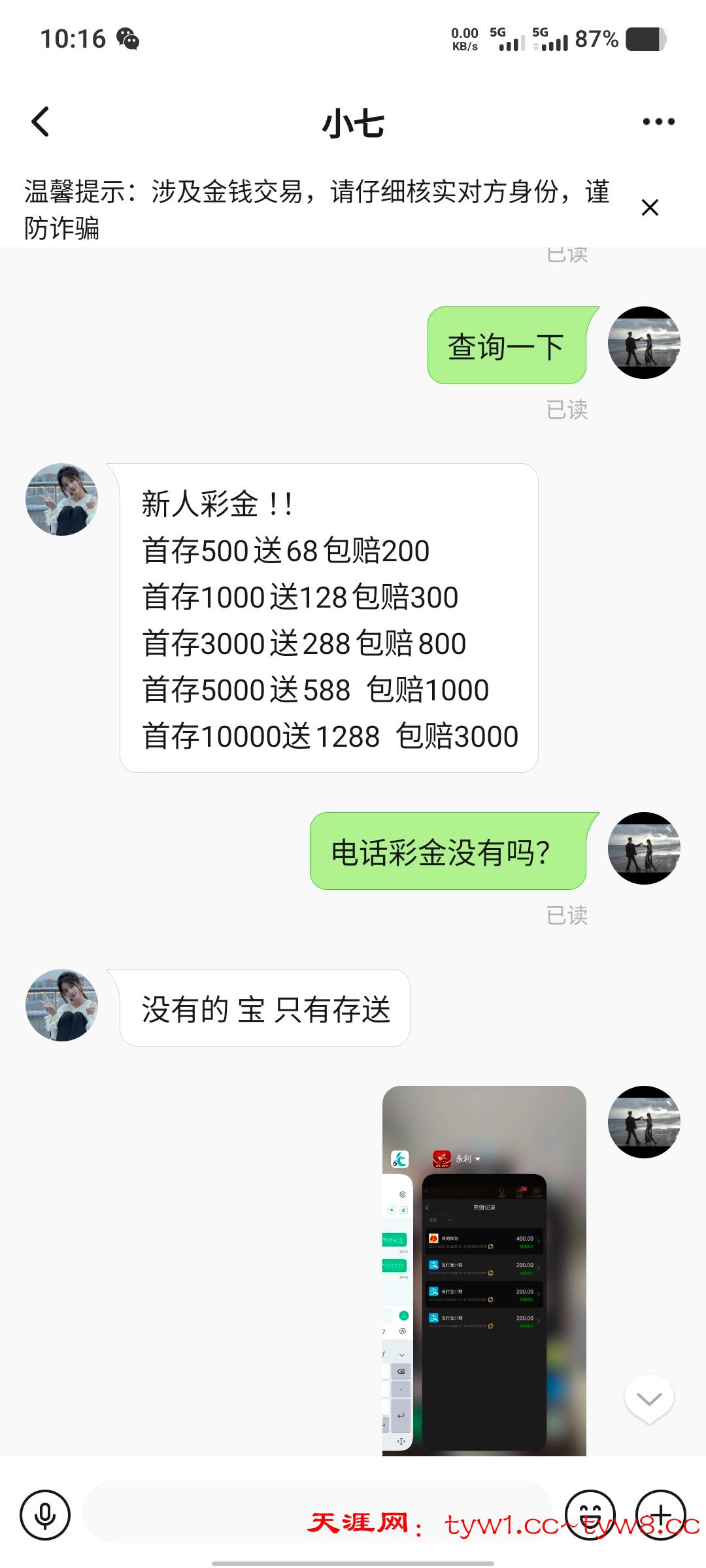This screenshot has height=1568, width=706.
Task: Open the emoji picker
Action: coord(590,1514)
